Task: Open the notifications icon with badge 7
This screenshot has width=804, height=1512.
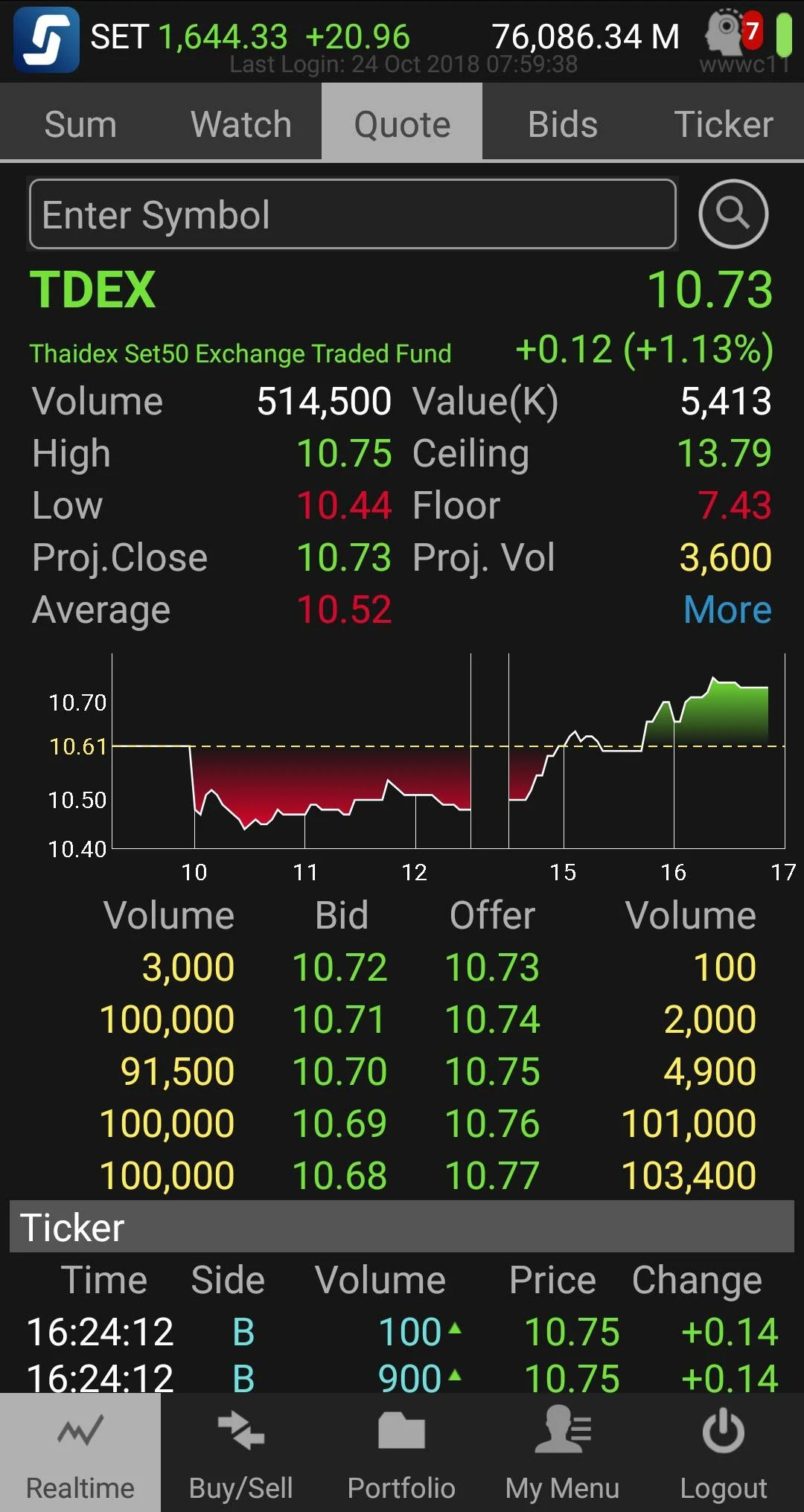Action: 734,33
